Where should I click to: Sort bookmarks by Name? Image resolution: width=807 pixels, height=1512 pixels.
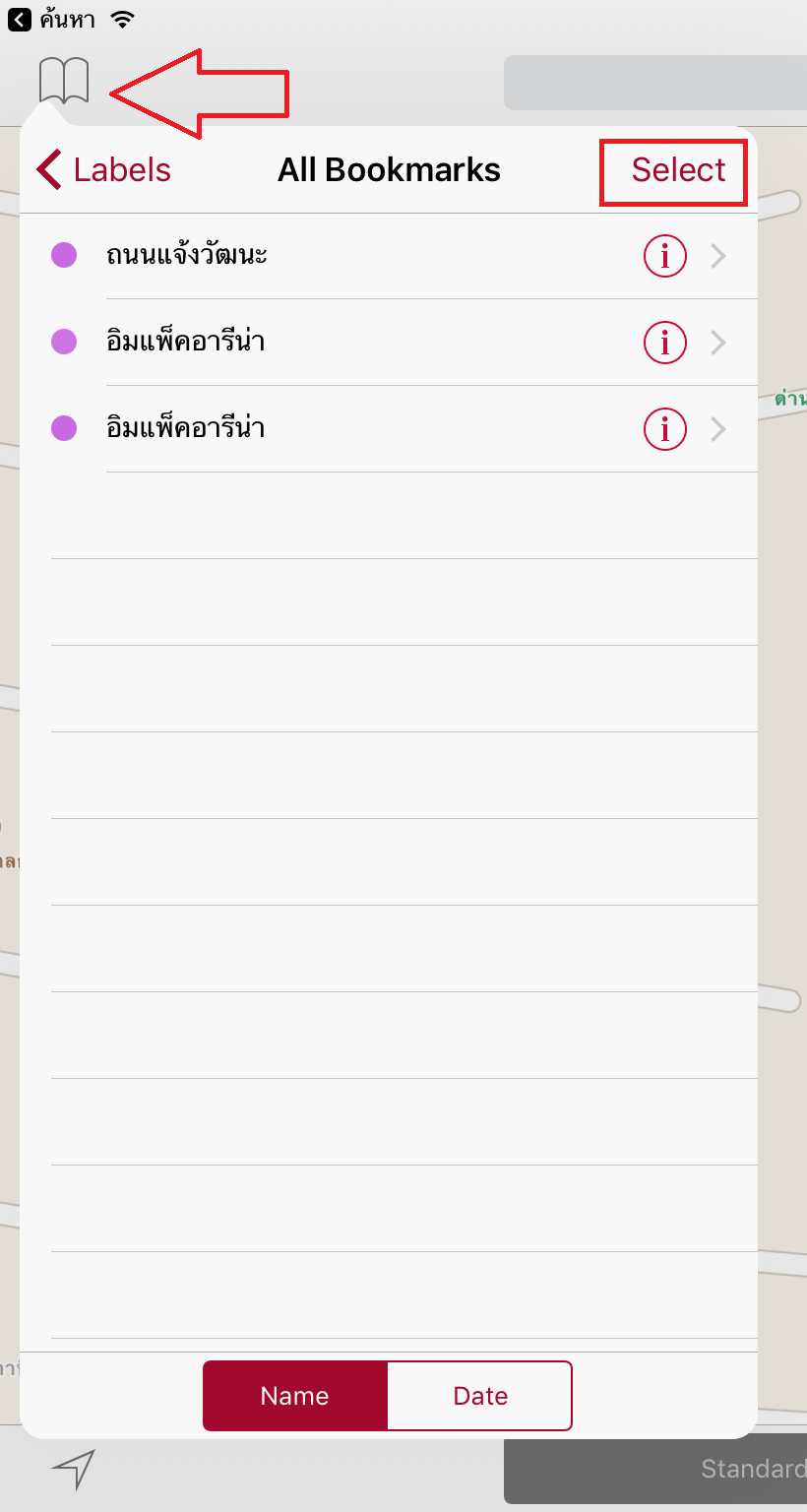pyautogui.click(x=295, y=1395)
